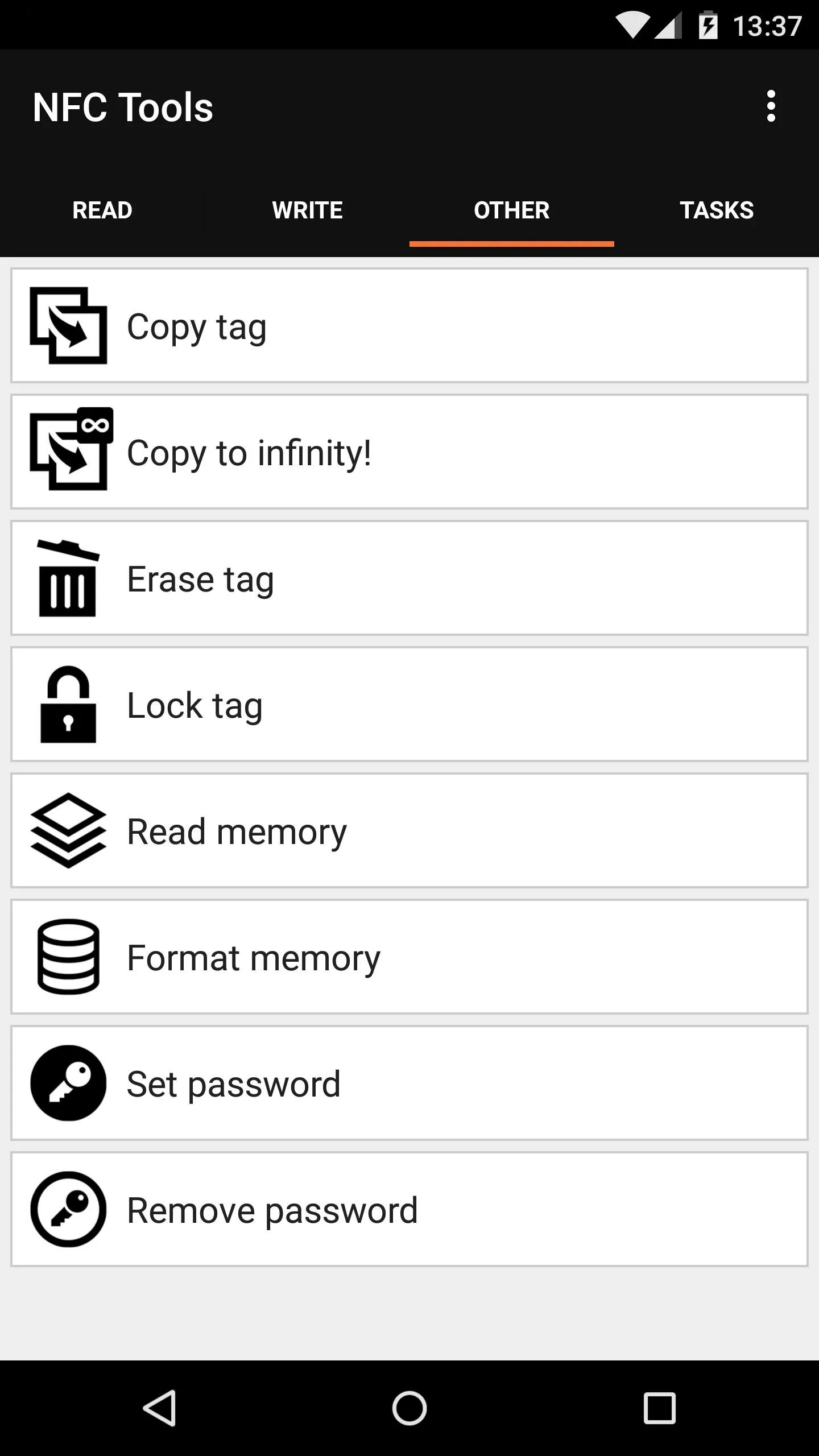Open Set password
Screen dimensions: 819x1456
tap(409, 1083)
